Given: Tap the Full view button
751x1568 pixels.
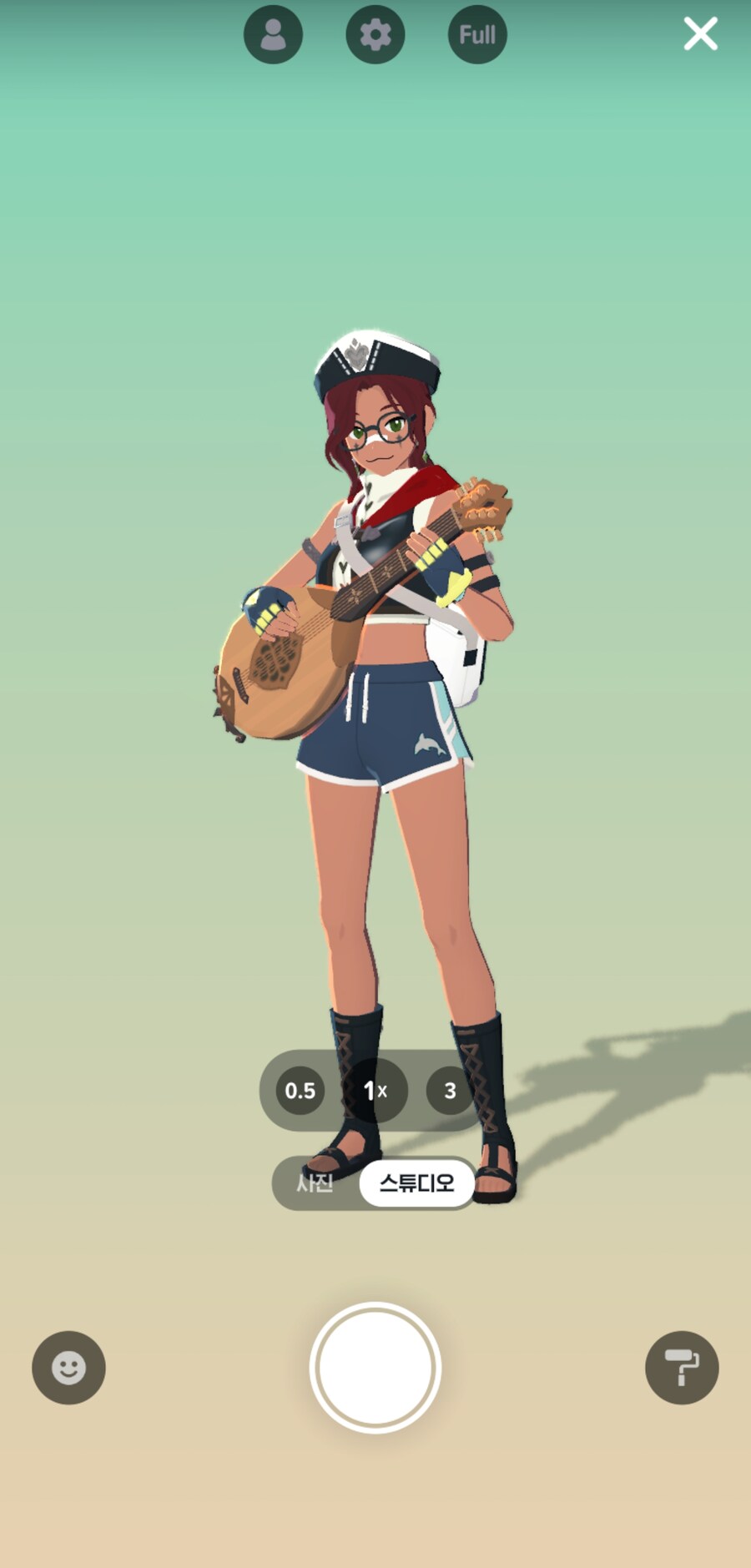Looking at the screenshot, I should click(477, 35).
